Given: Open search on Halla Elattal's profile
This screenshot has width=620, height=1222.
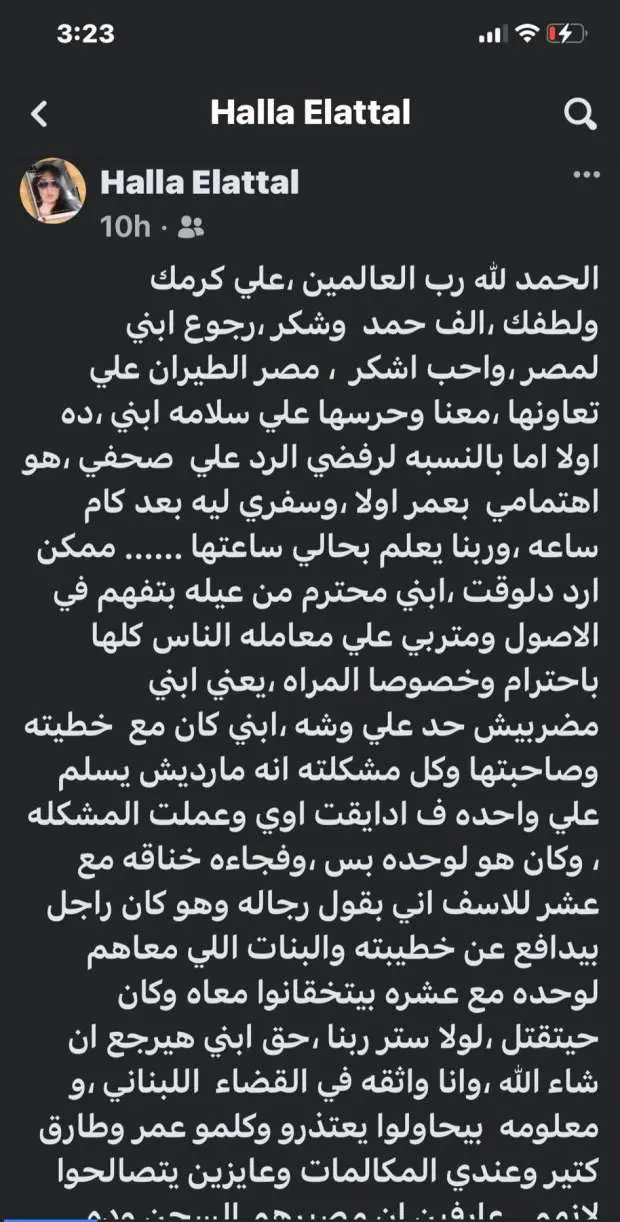Looking at the screenshot, I should click(580, 114).
